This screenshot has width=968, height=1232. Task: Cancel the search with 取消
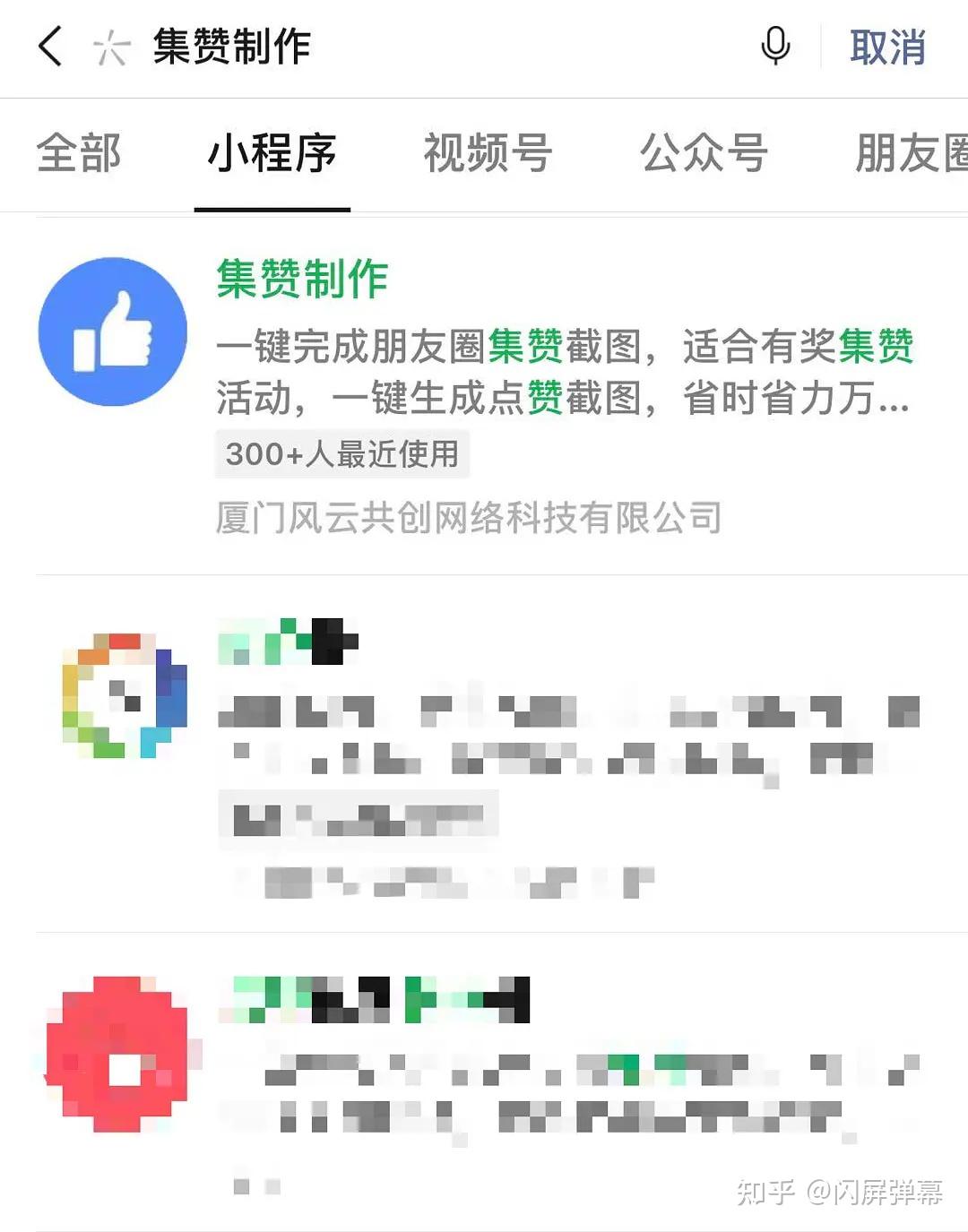[x=887, y=47]
